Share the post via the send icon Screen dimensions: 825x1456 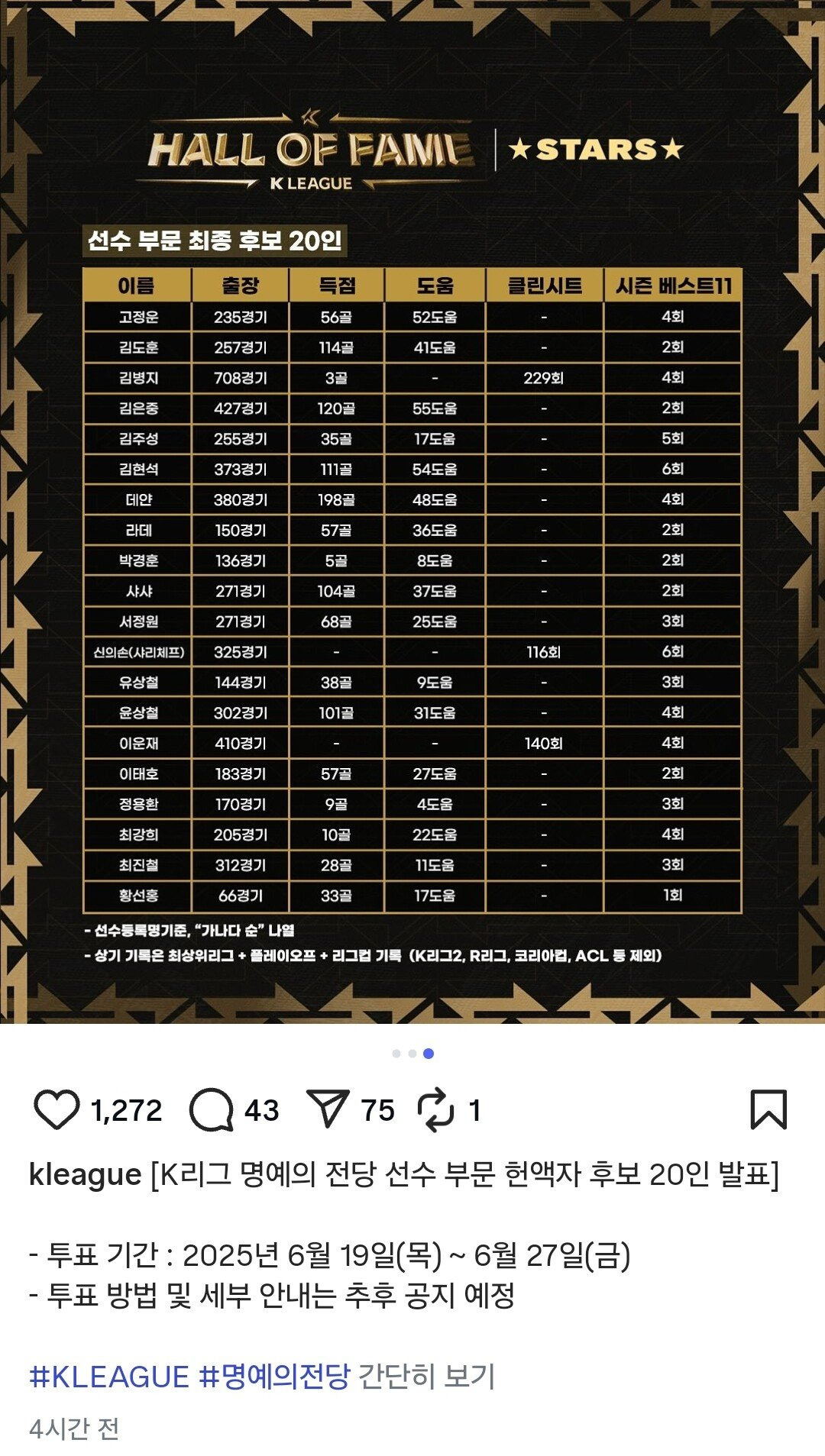click(x=327, y=1109)
